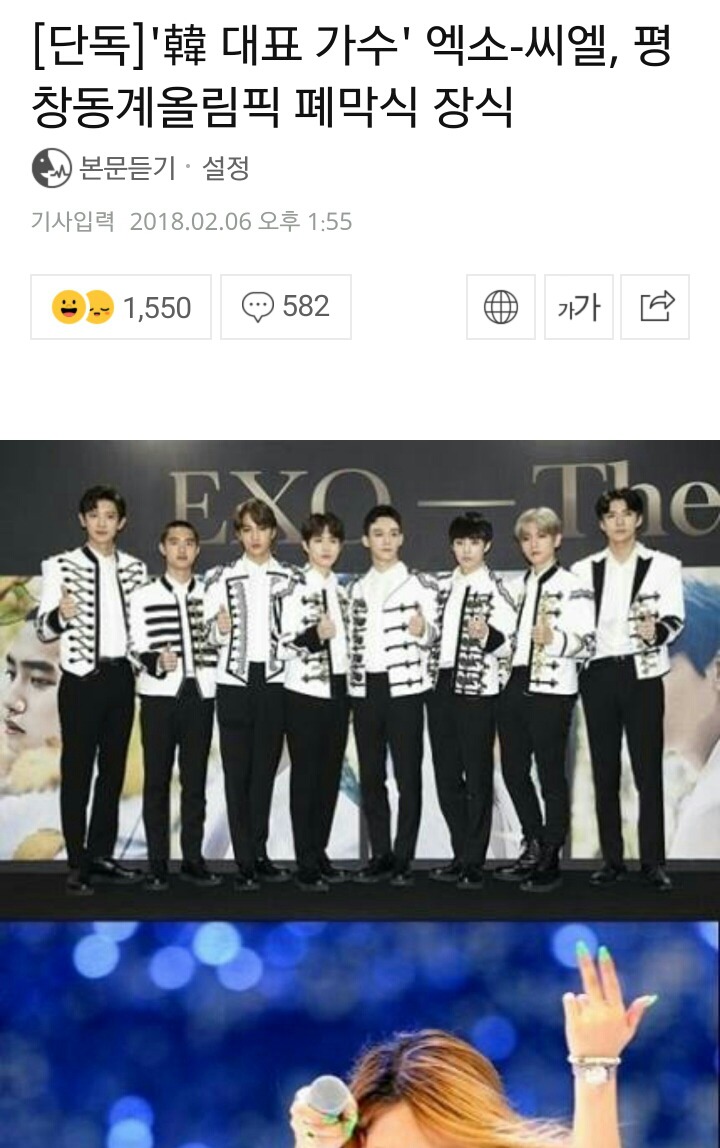This screenshot has width=720, height=1148.
Task: Tap the globe translate icon
Action: point(501,307)
